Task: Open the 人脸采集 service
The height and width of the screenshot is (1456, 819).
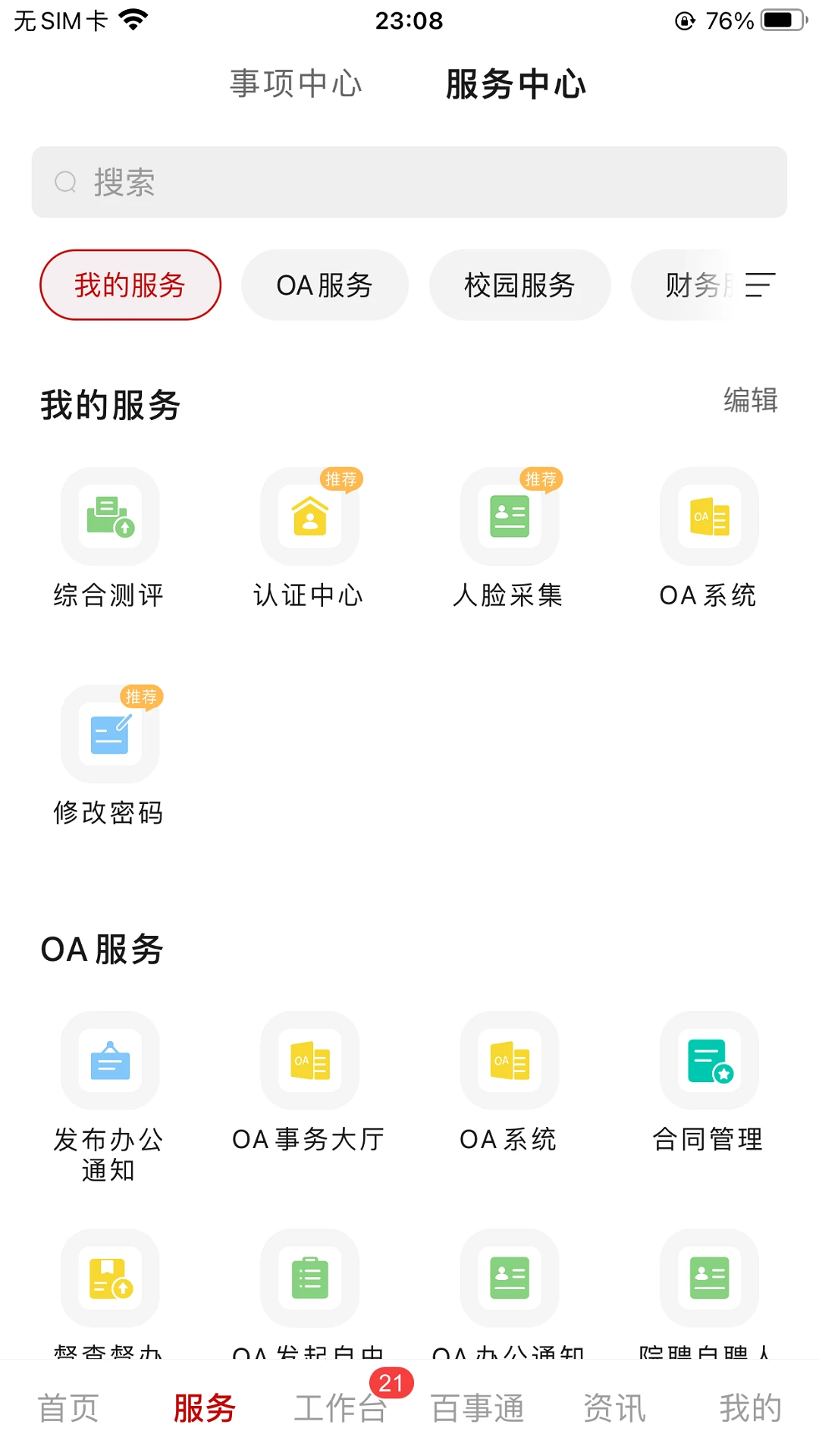Action: tap(509, 517)
